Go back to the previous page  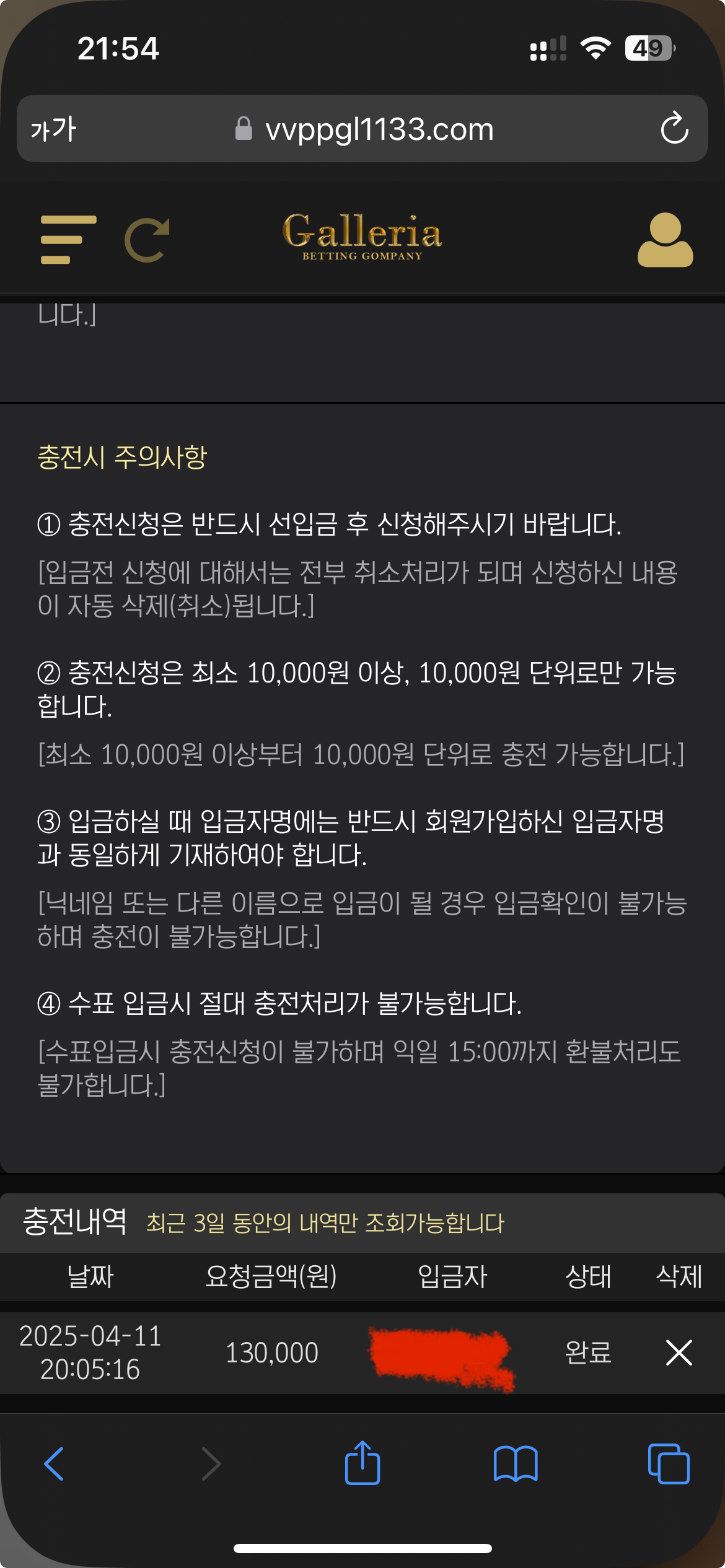[x=55, y=1464]
